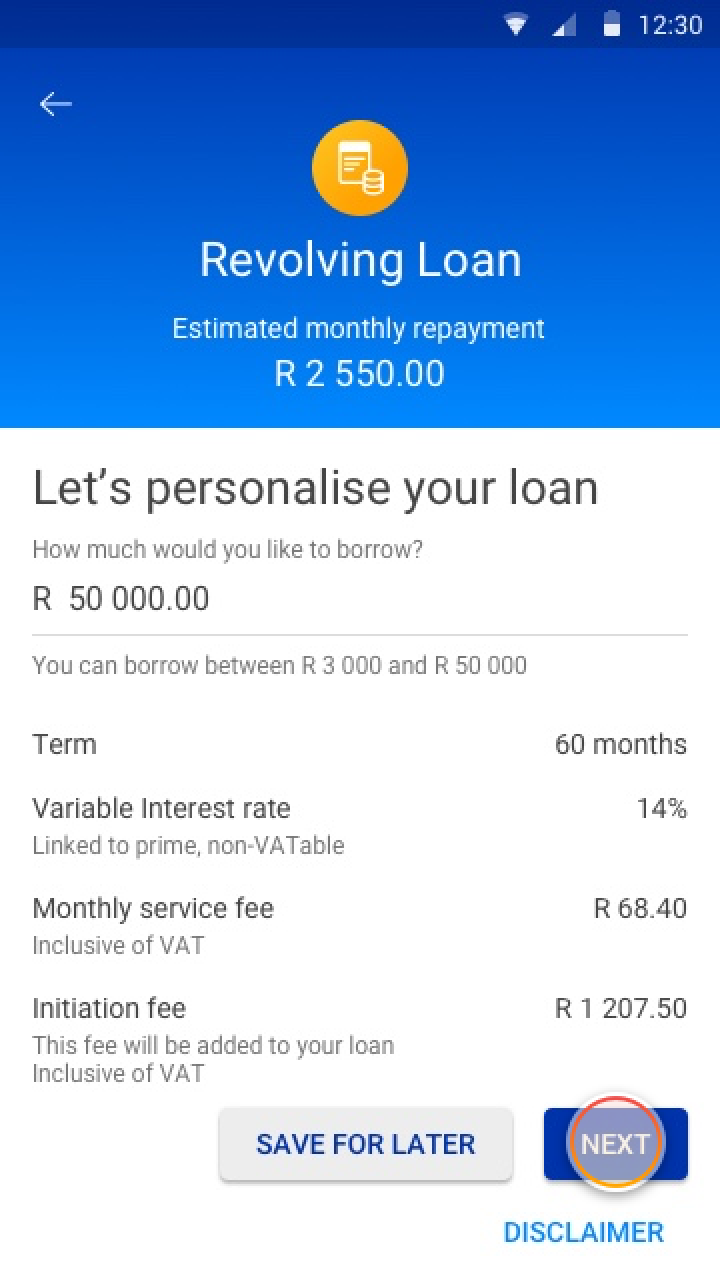The width and height of the screenshot is (720, 1280).
Task: Tap the borrowing range hint text
Action: (280, 665)
